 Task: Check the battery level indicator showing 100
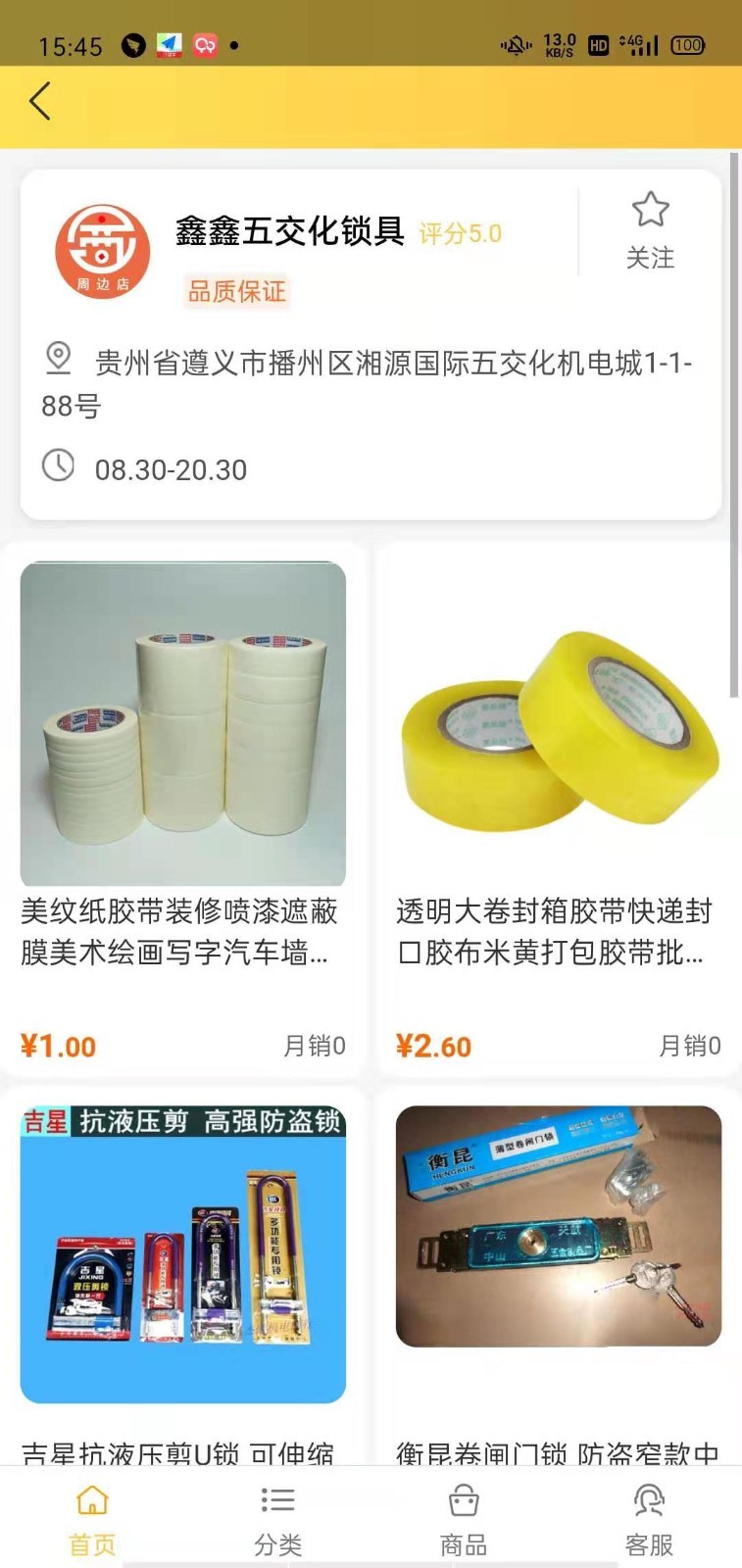coord(687,44)
